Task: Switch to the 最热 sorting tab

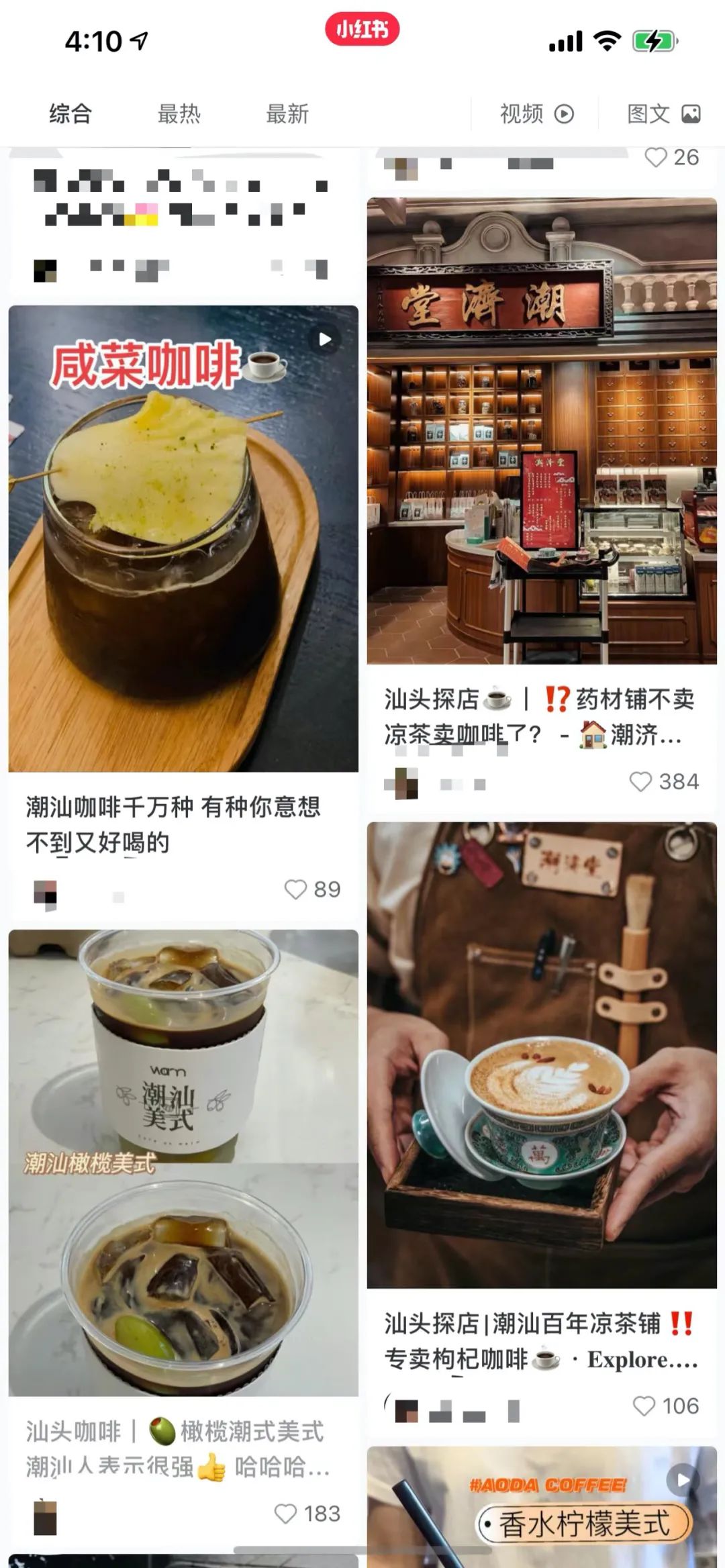Action: point(179,114)
